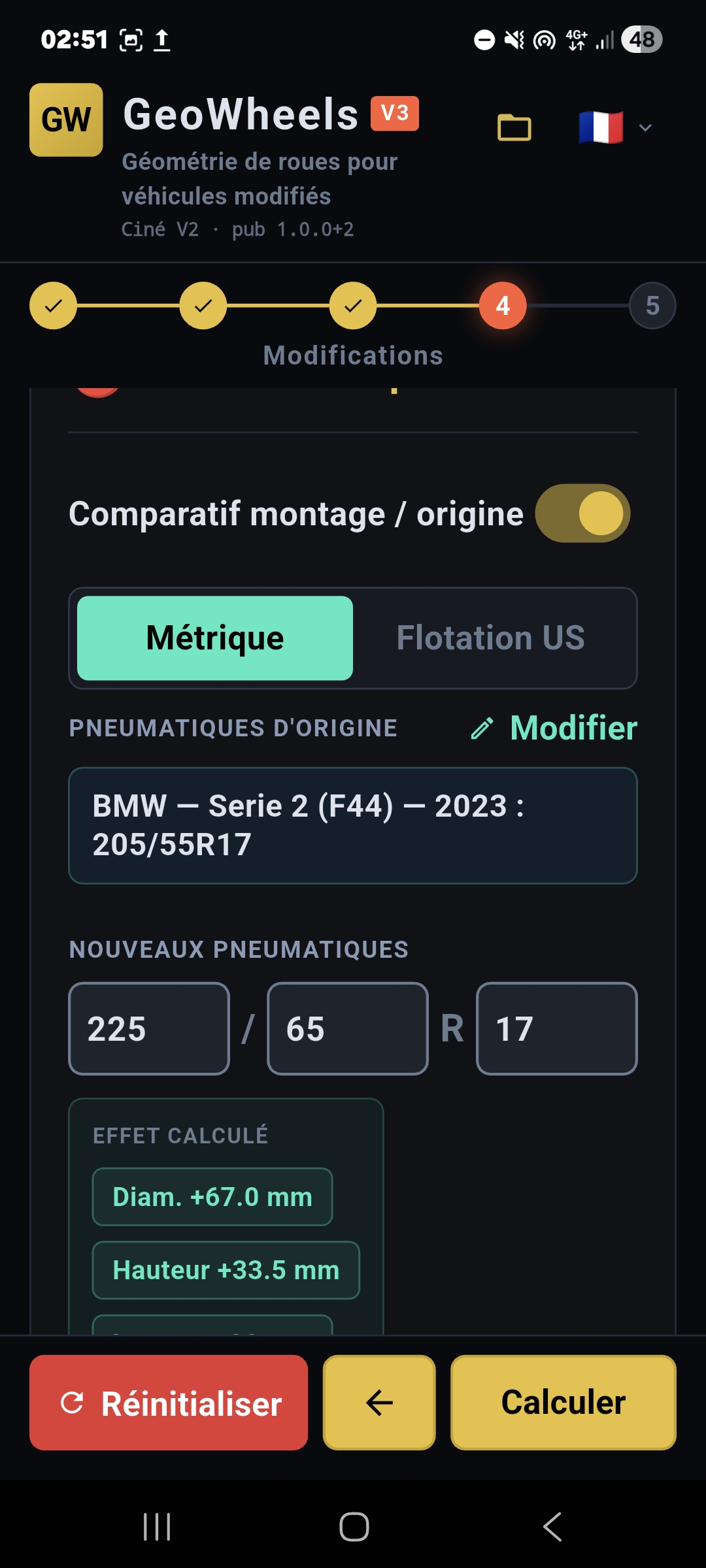Click the orange step 4 circle

pos(501,305)
